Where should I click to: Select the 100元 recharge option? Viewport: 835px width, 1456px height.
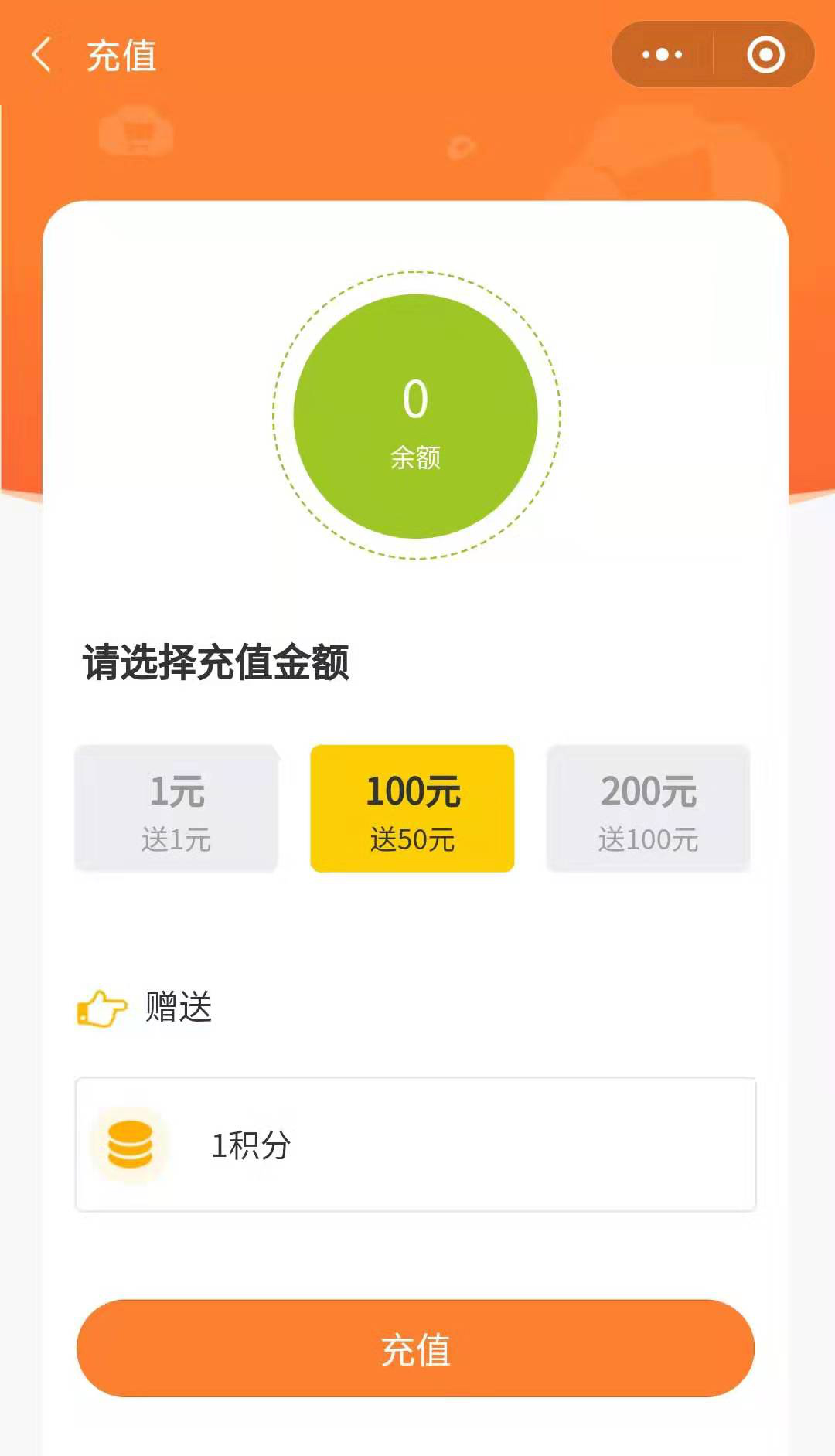[412, 808]
